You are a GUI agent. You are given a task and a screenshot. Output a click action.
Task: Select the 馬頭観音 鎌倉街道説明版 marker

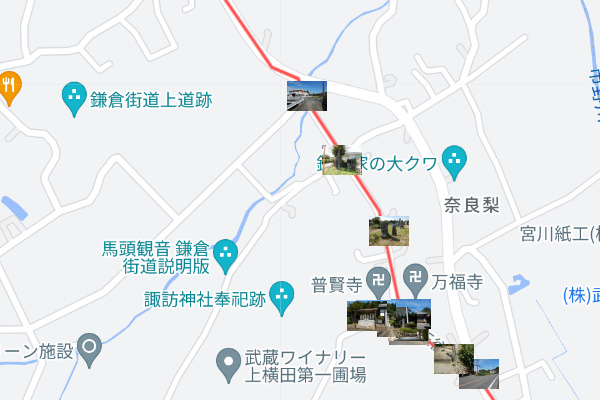pyautogui.click(x=227, y=255)
